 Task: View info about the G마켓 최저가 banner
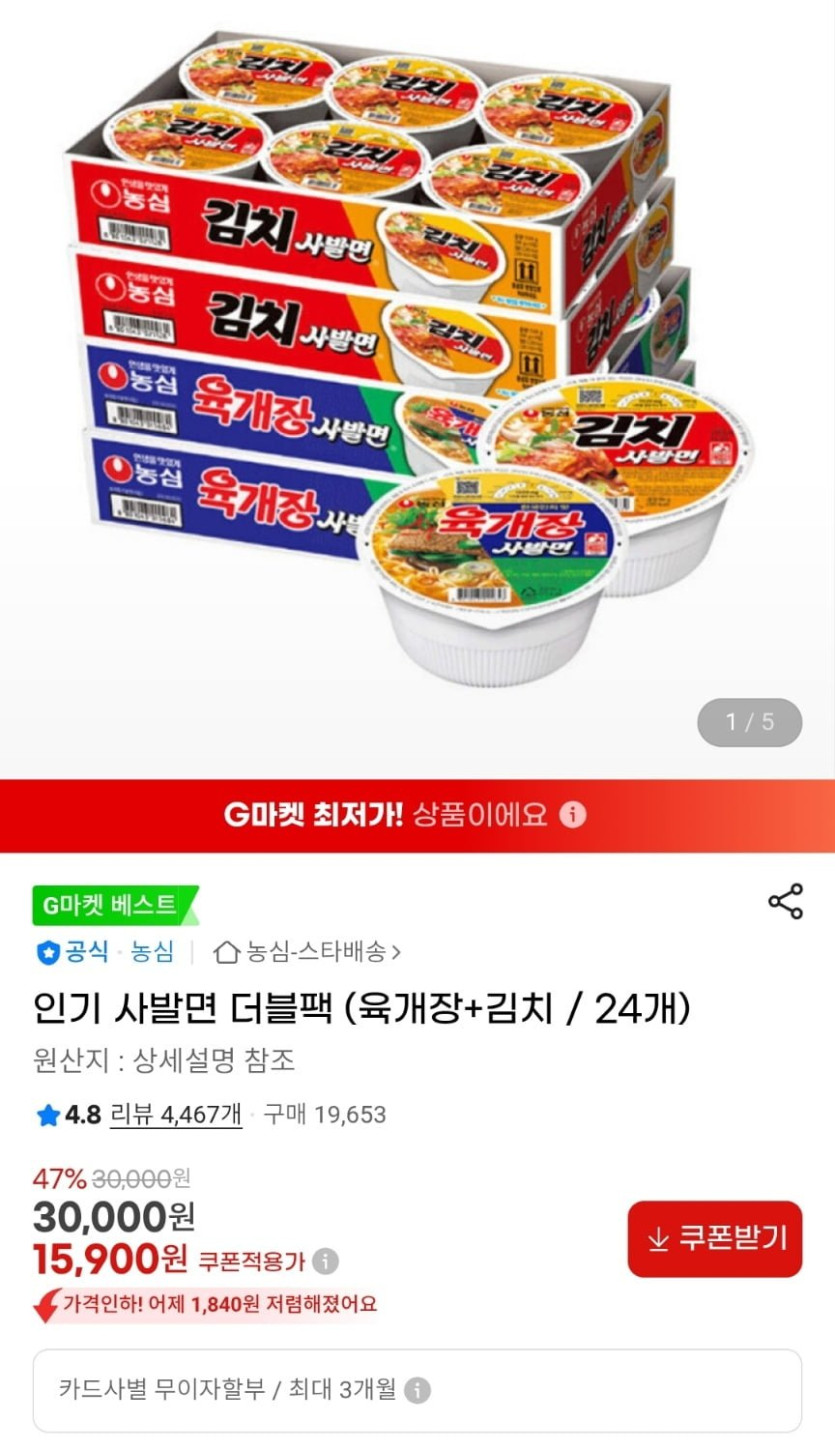(x=573, y=815)
